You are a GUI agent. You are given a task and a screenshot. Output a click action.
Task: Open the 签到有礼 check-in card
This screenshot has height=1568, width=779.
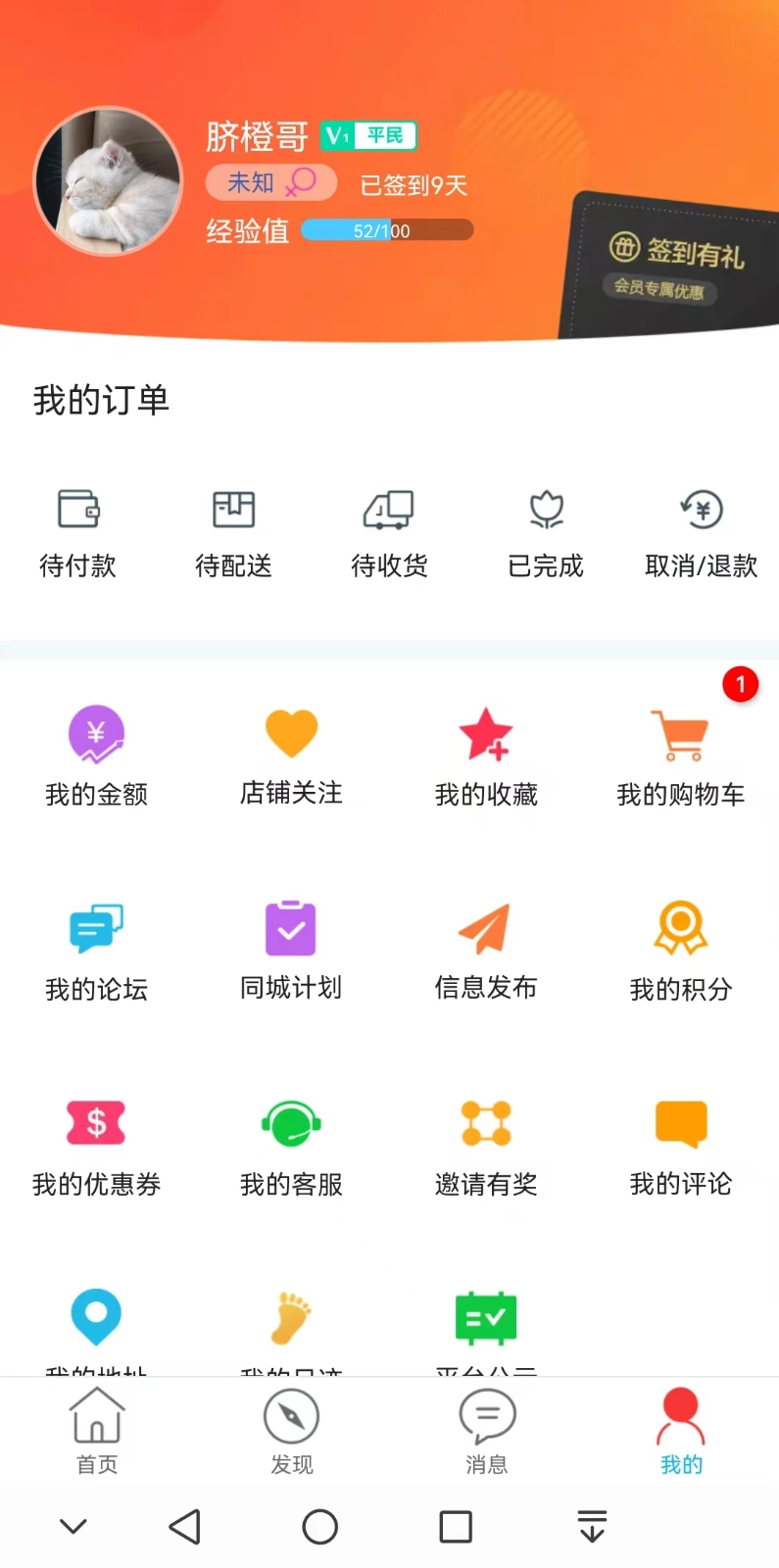point(676,265)
